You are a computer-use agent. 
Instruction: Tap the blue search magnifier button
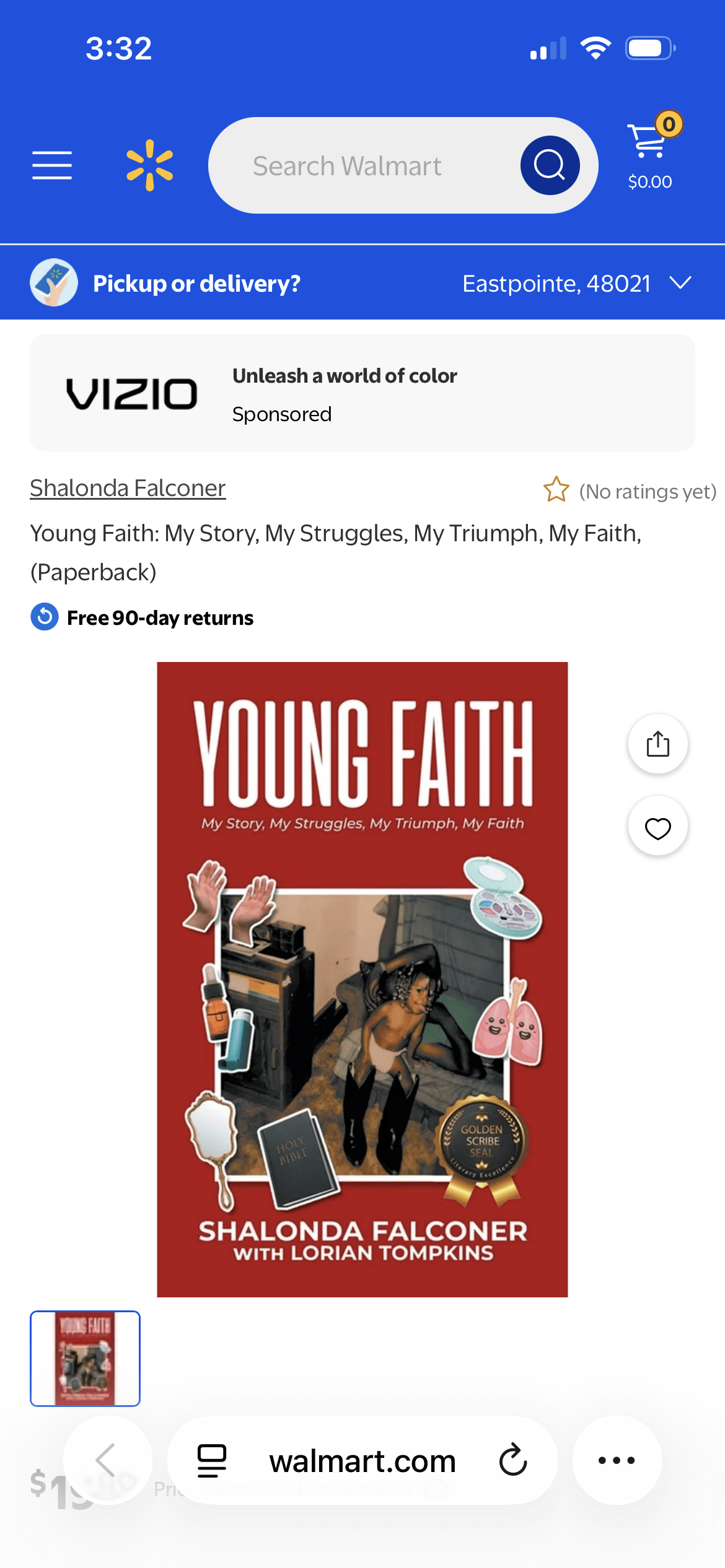(x=550, y=165)
